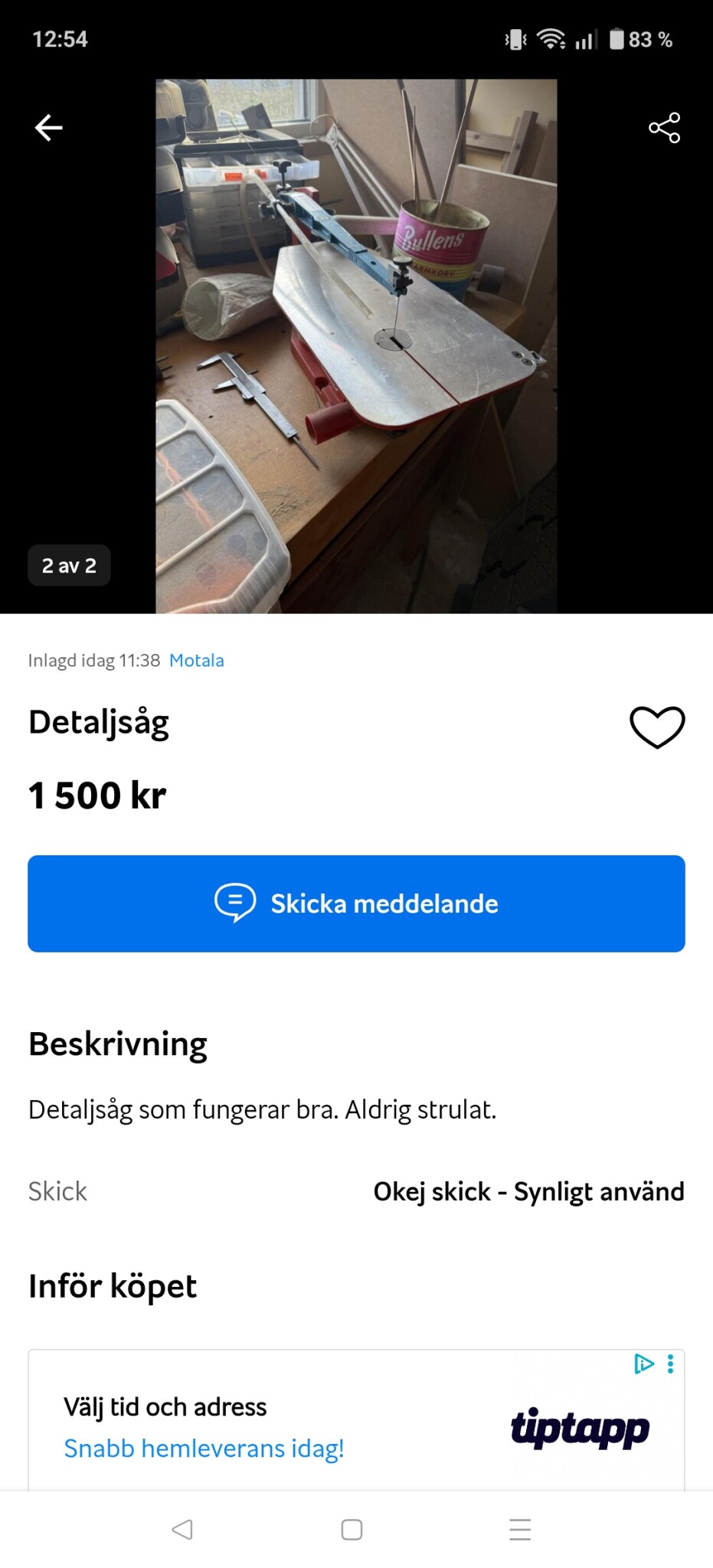The image size is (713, 1568).
Task: Share this Detaljsåg listing
Action: [x=664, y=128]
